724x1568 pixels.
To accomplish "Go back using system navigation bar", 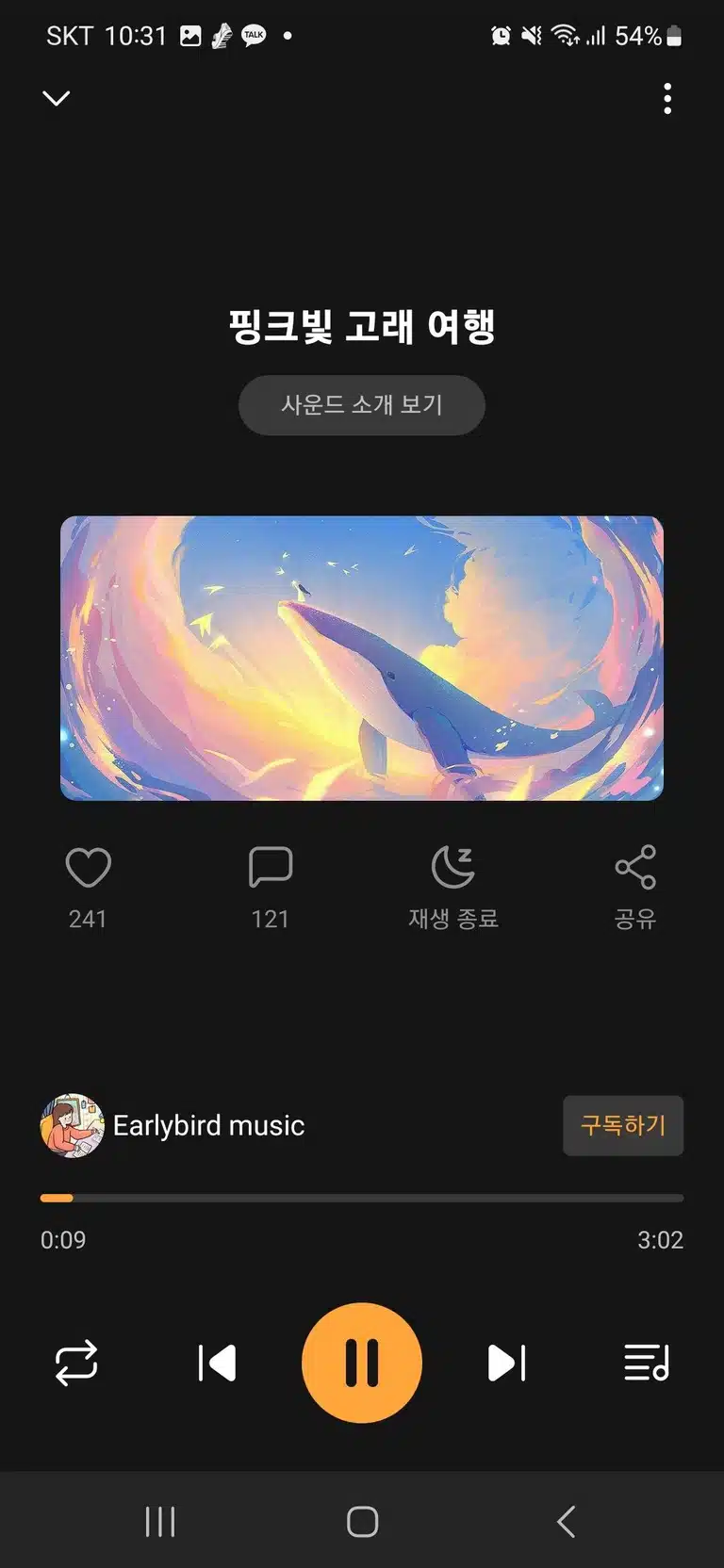I will (566, 1521).
